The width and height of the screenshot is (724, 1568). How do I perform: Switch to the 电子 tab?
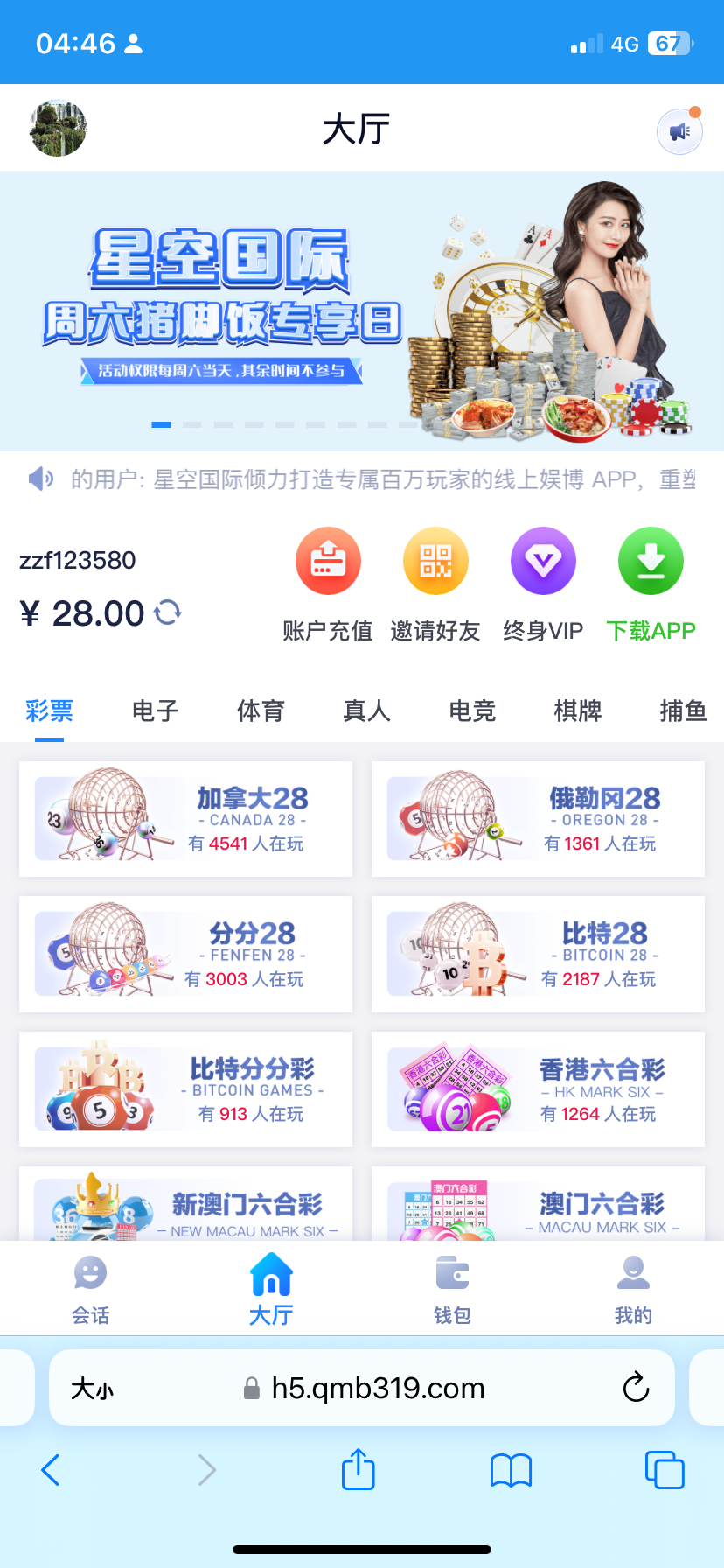tap(155, 710)
